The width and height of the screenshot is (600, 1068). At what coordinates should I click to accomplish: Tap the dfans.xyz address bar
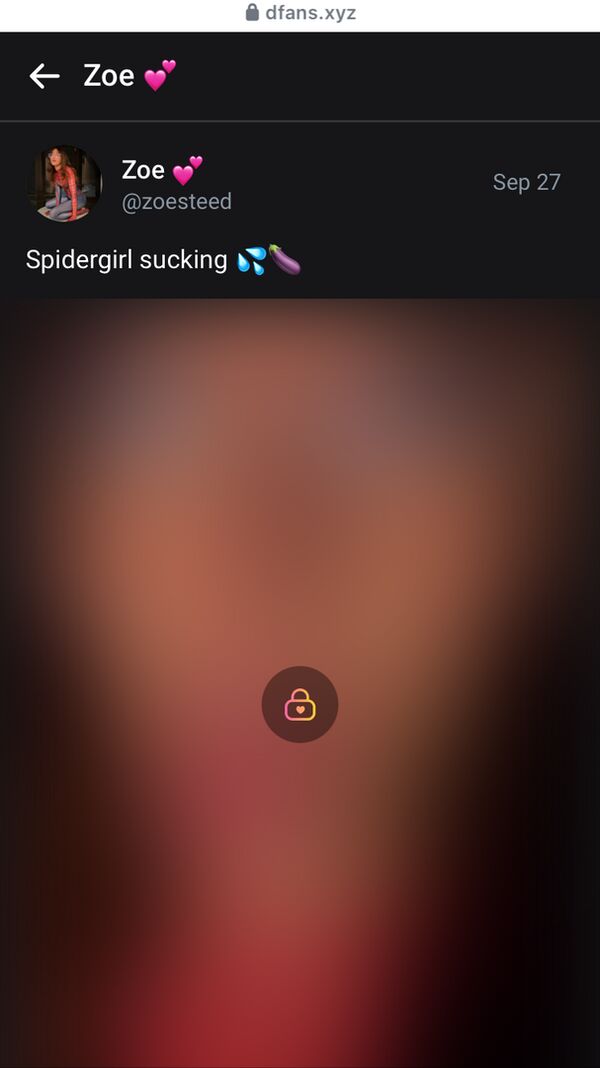click(x=300, y=13)
